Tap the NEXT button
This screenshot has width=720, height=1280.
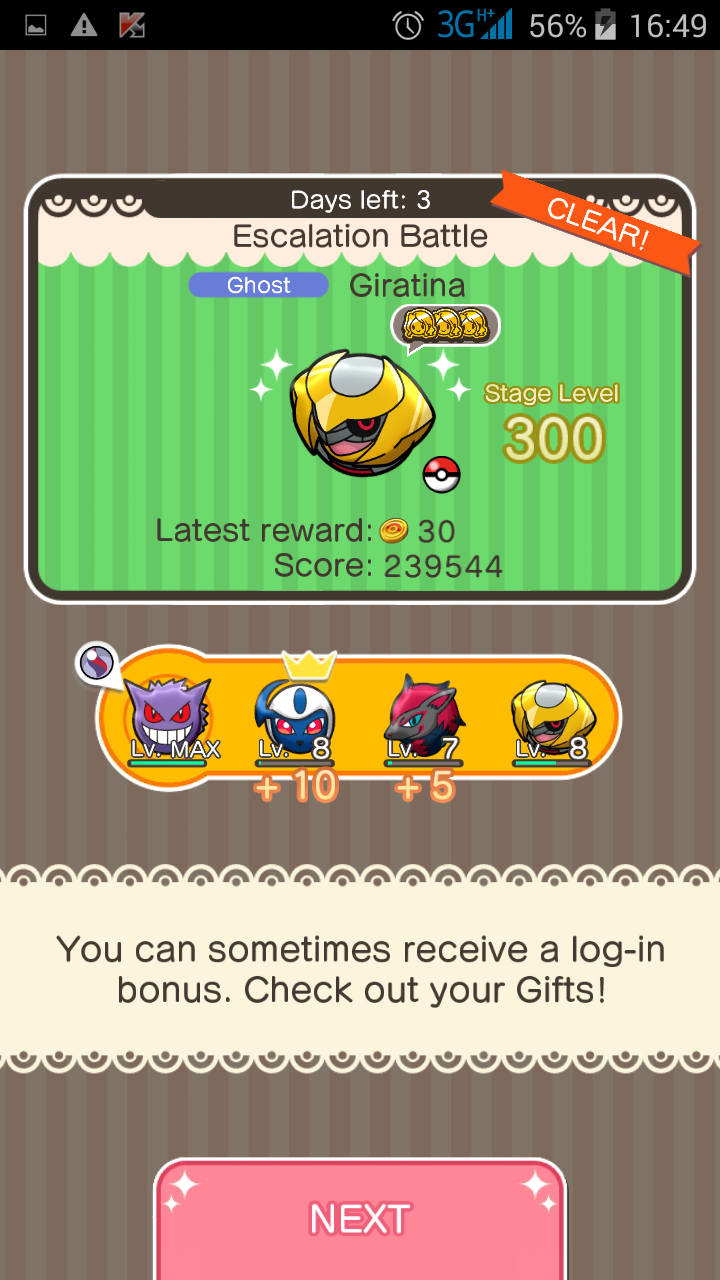click(x=360, y=1219)
